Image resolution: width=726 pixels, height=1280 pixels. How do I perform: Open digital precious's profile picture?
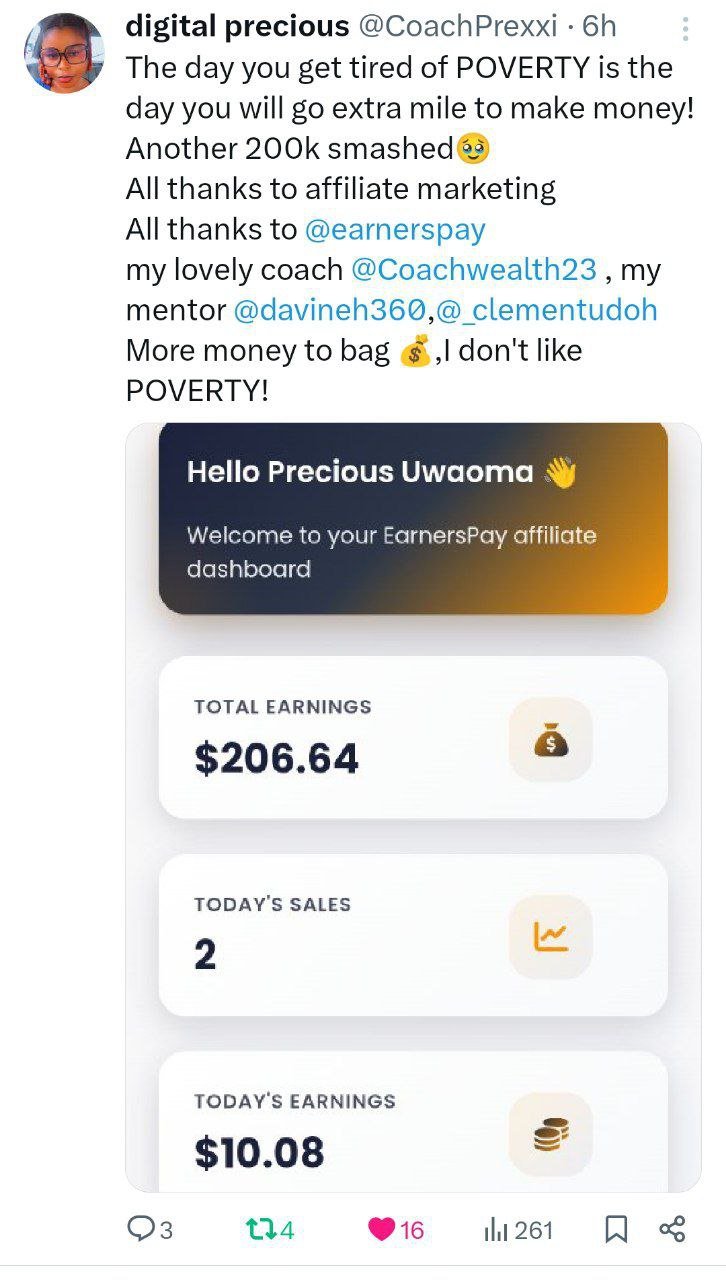[x=64, y=53]
